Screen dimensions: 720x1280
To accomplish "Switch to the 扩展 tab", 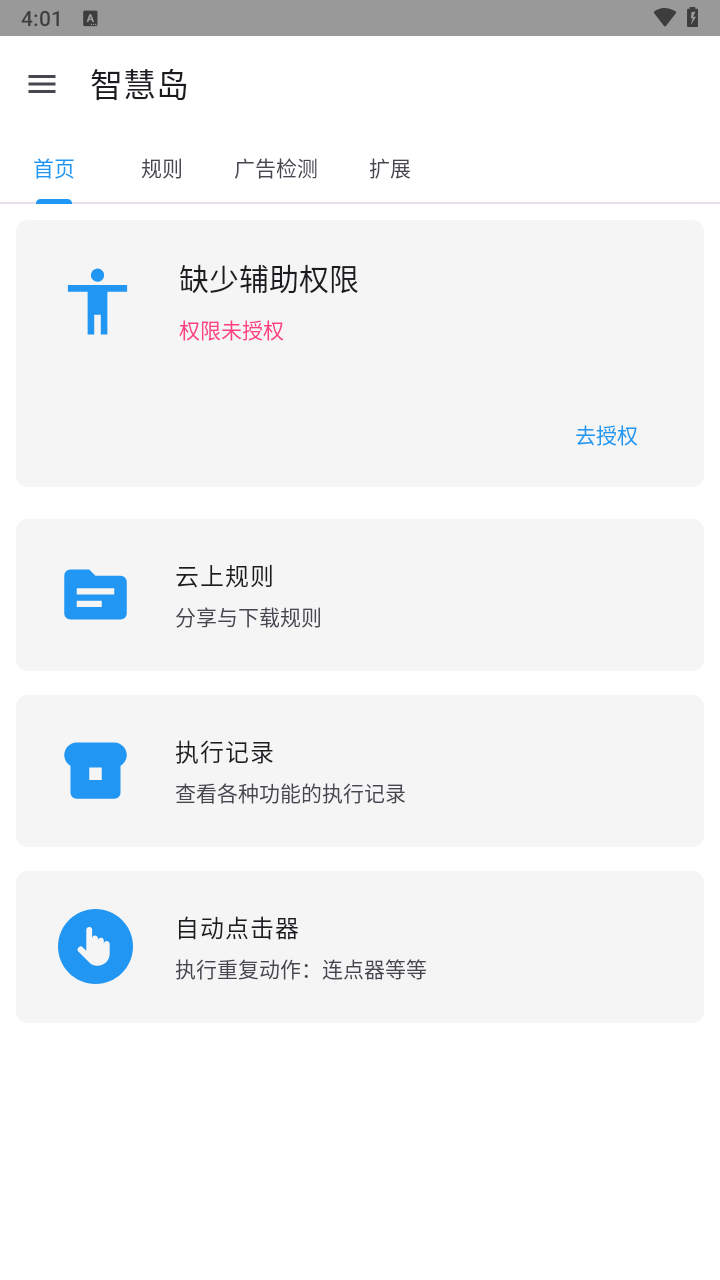I will coord(389,169).
